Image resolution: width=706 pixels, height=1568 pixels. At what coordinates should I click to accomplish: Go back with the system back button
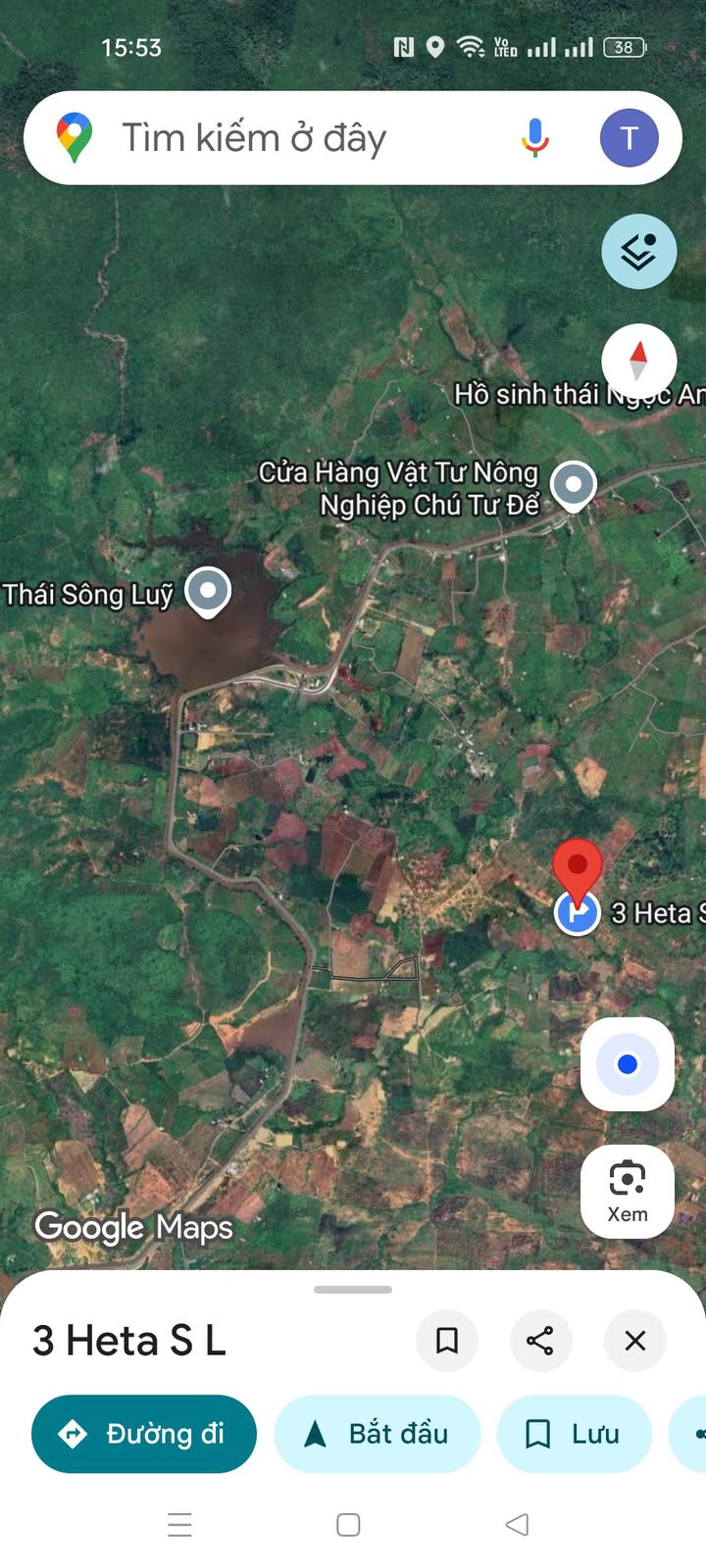(517, 1524)
